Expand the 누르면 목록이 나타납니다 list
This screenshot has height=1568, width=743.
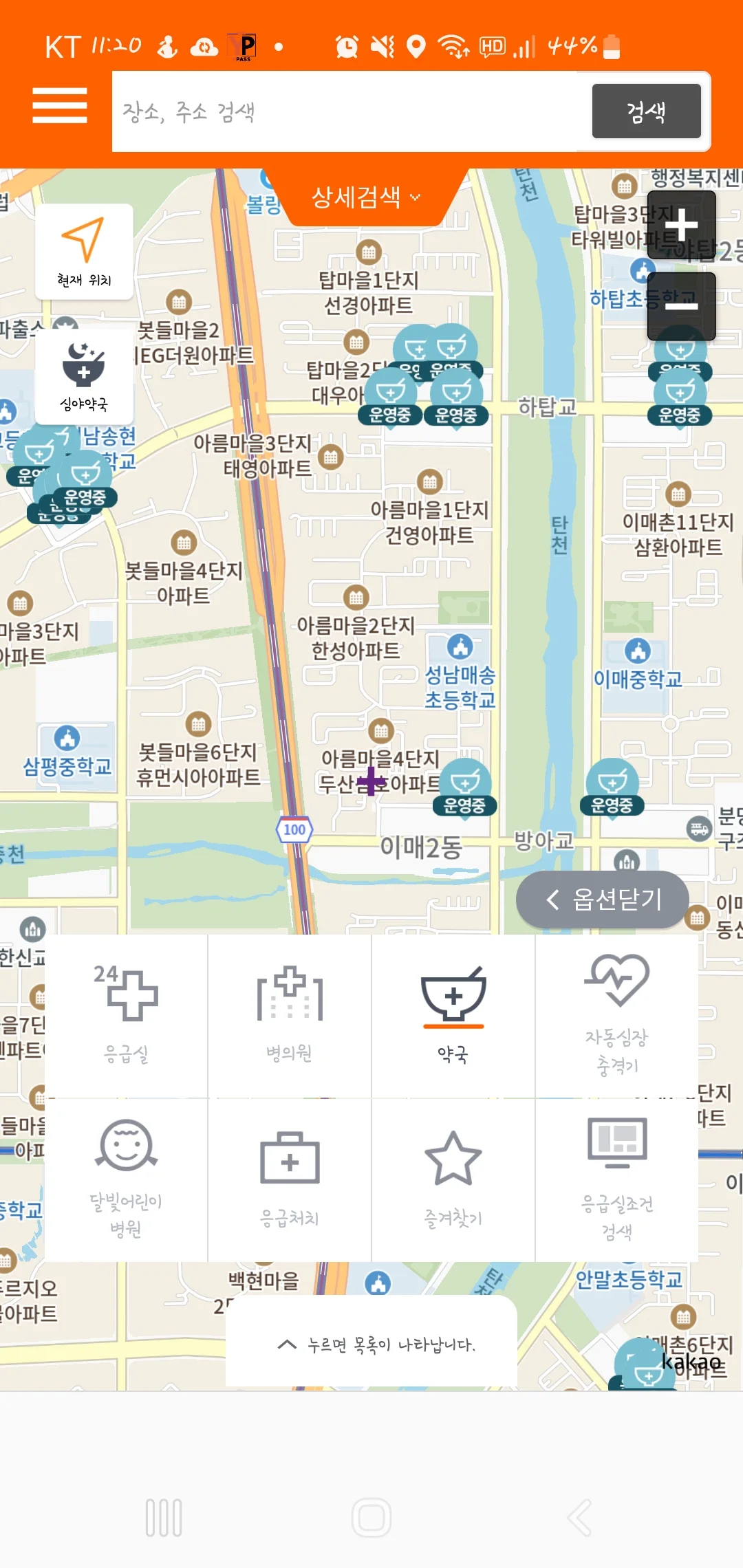coord(371,1344)
